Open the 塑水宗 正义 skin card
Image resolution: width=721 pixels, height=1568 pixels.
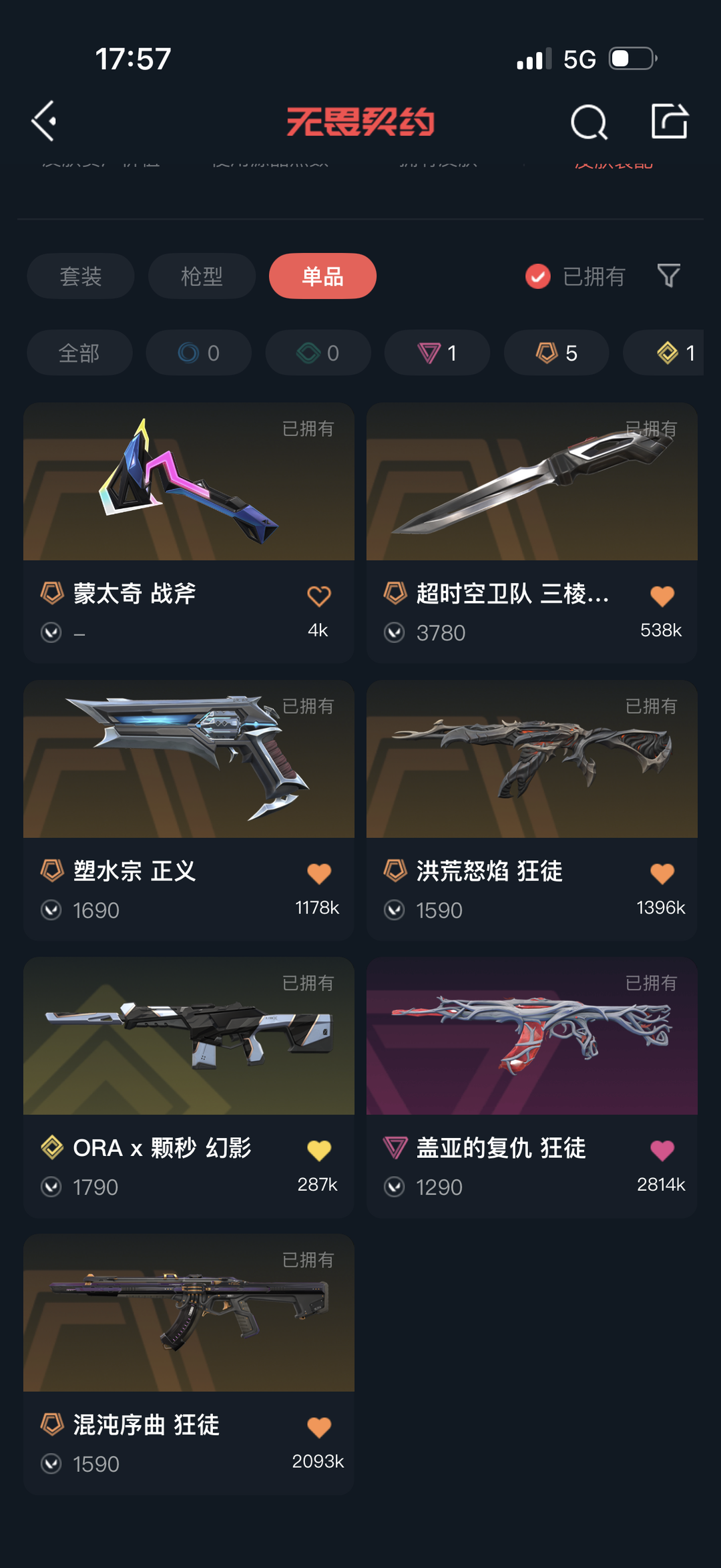click(x=189, y=810)
